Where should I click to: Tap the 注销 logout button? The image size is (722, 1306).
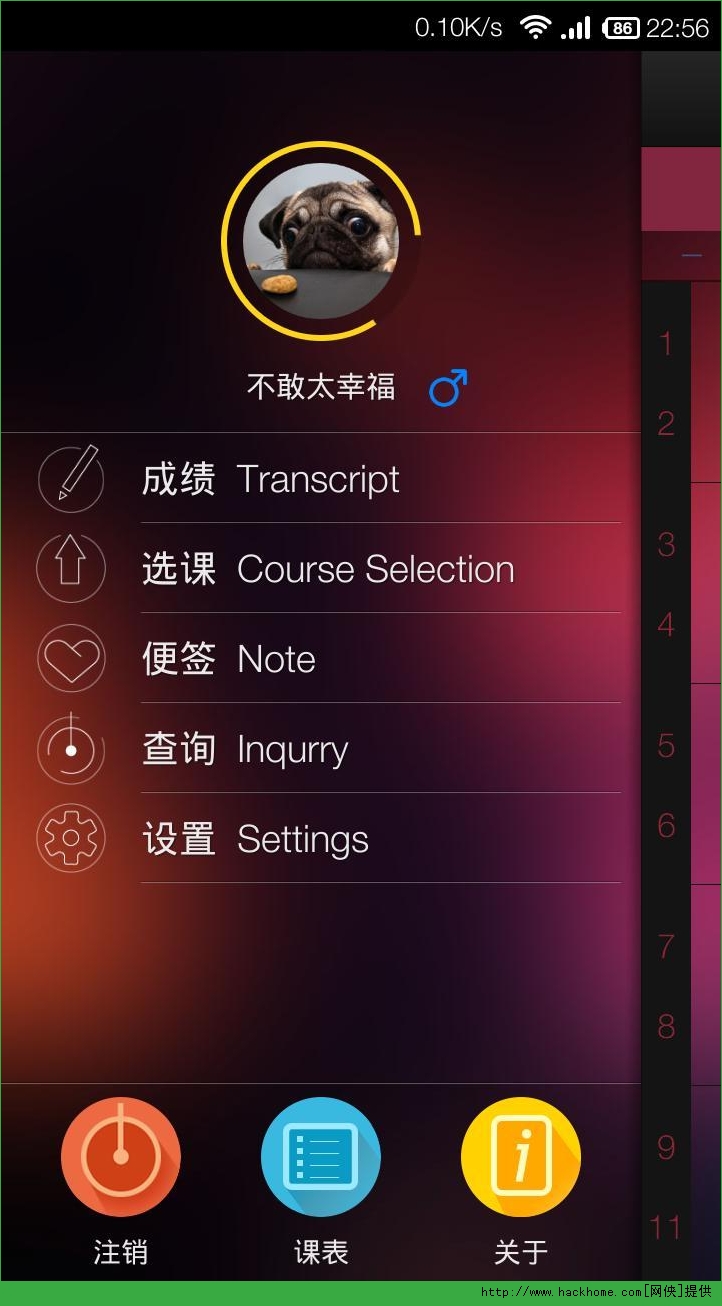pyautogui.click(x=121, y=1157)
